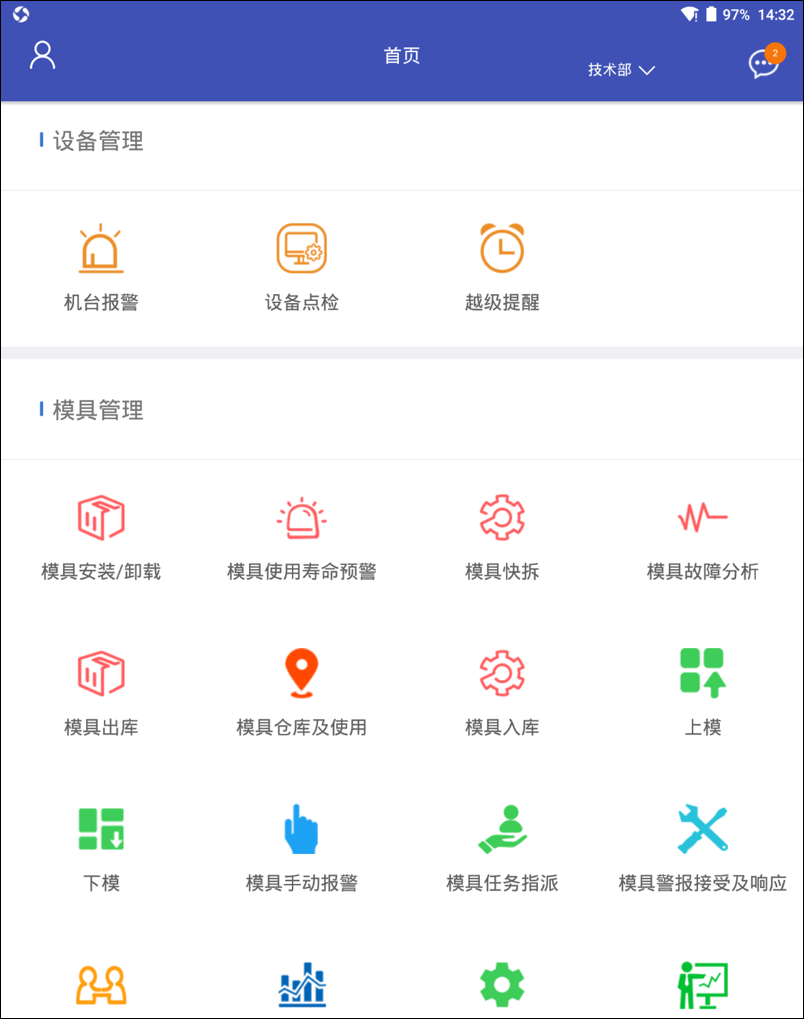The width and height of the screenshot is (804, 1019).
Task: Select 越级提醒
Action: [502, 267]
